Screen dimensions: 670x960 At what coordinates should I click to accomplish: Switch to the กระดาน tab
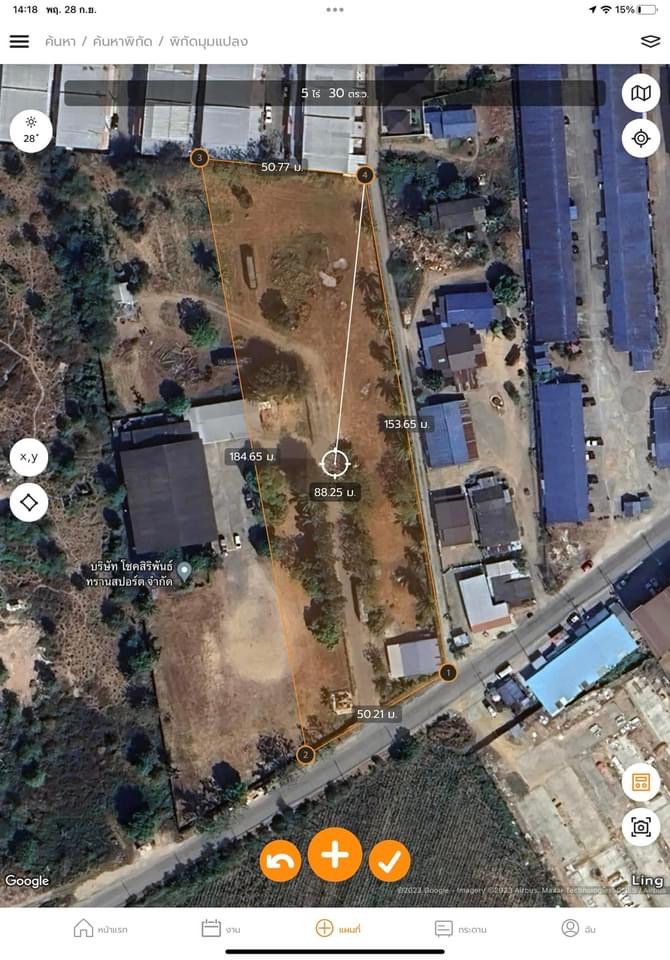460,929
